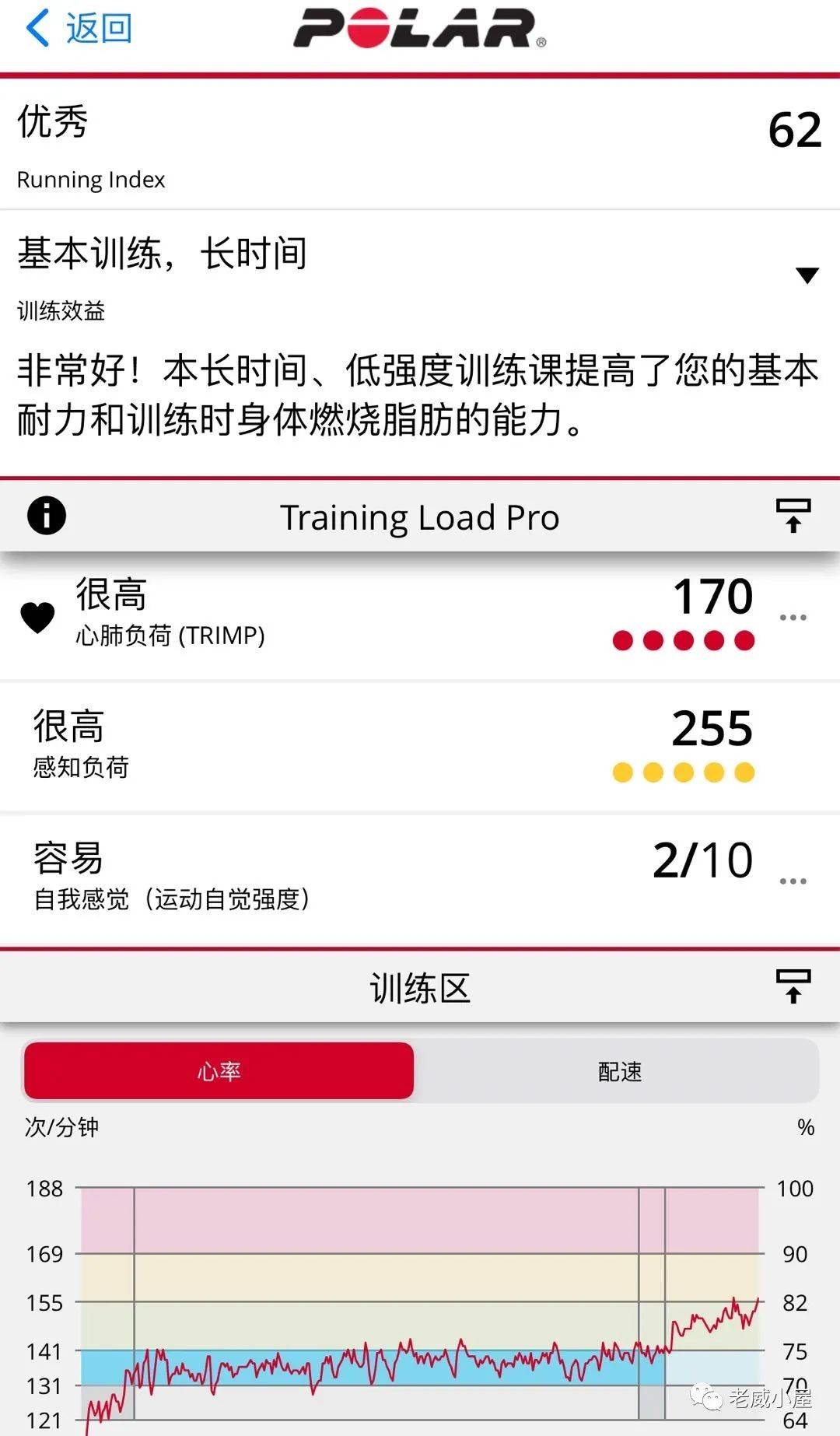
Task: Toggle the heart rate segment on
Action: 220,1072
